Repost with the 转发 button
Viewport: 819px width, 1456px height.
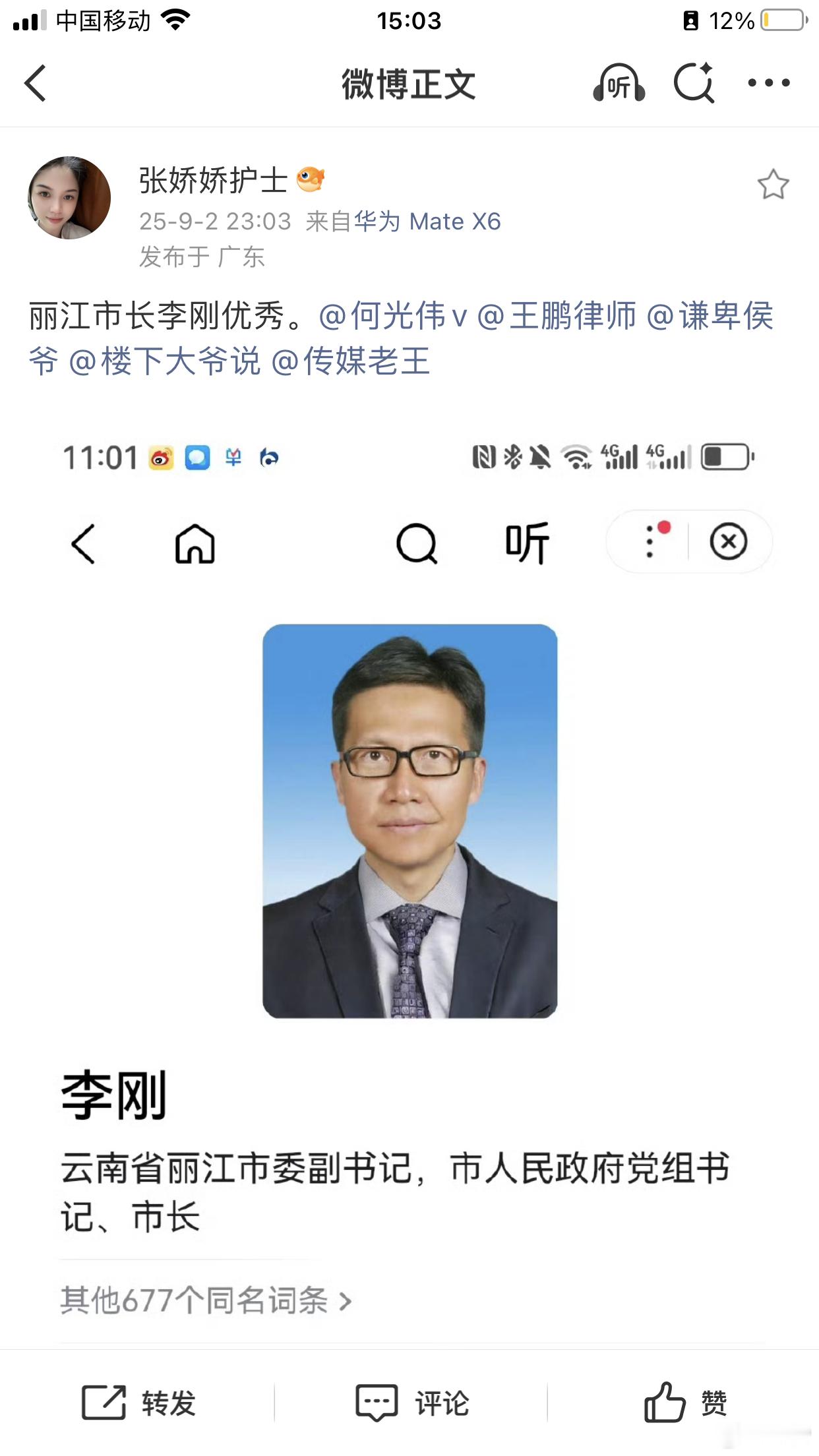(138, 1402)
